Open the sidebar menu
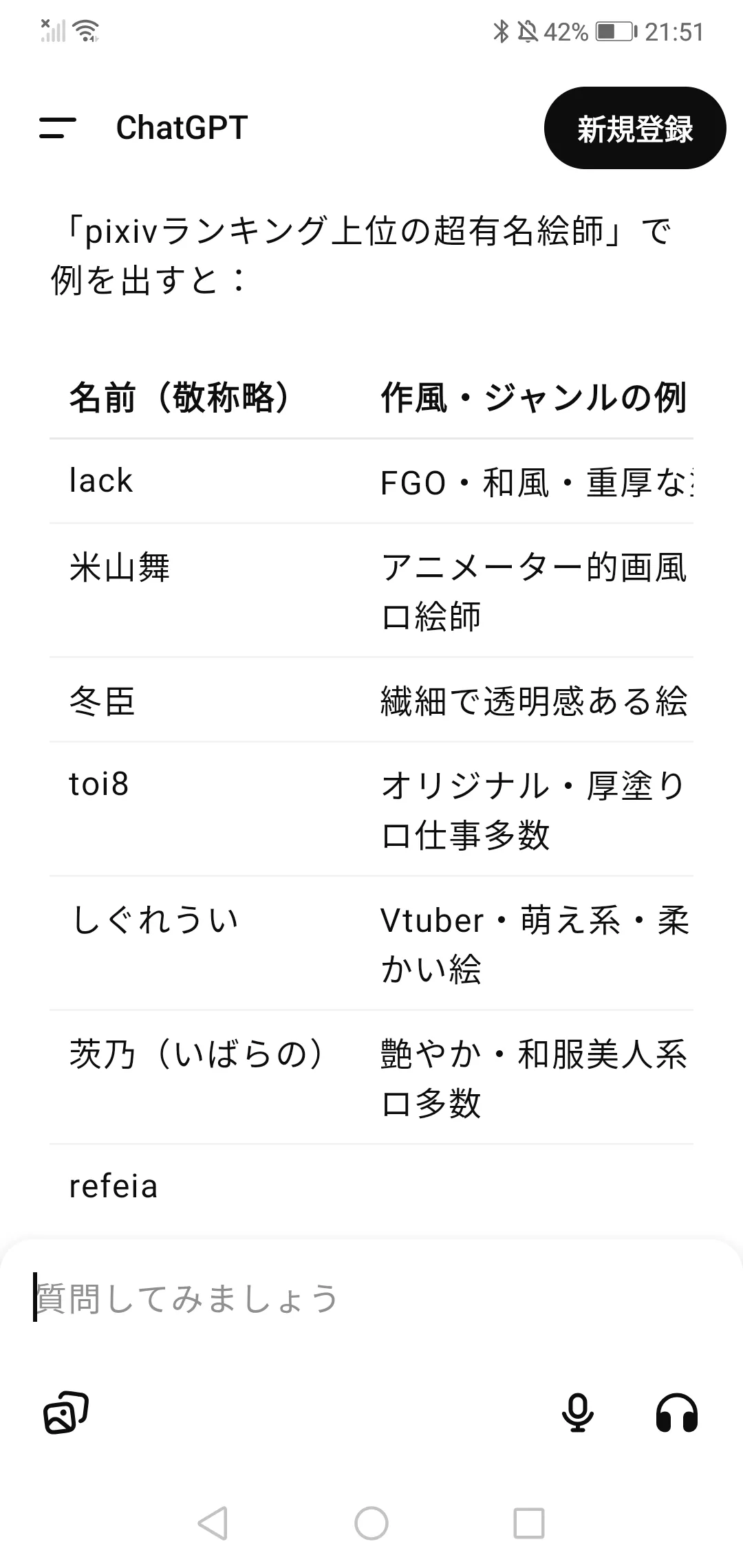743x1568 pixels. tap(58, 128)
